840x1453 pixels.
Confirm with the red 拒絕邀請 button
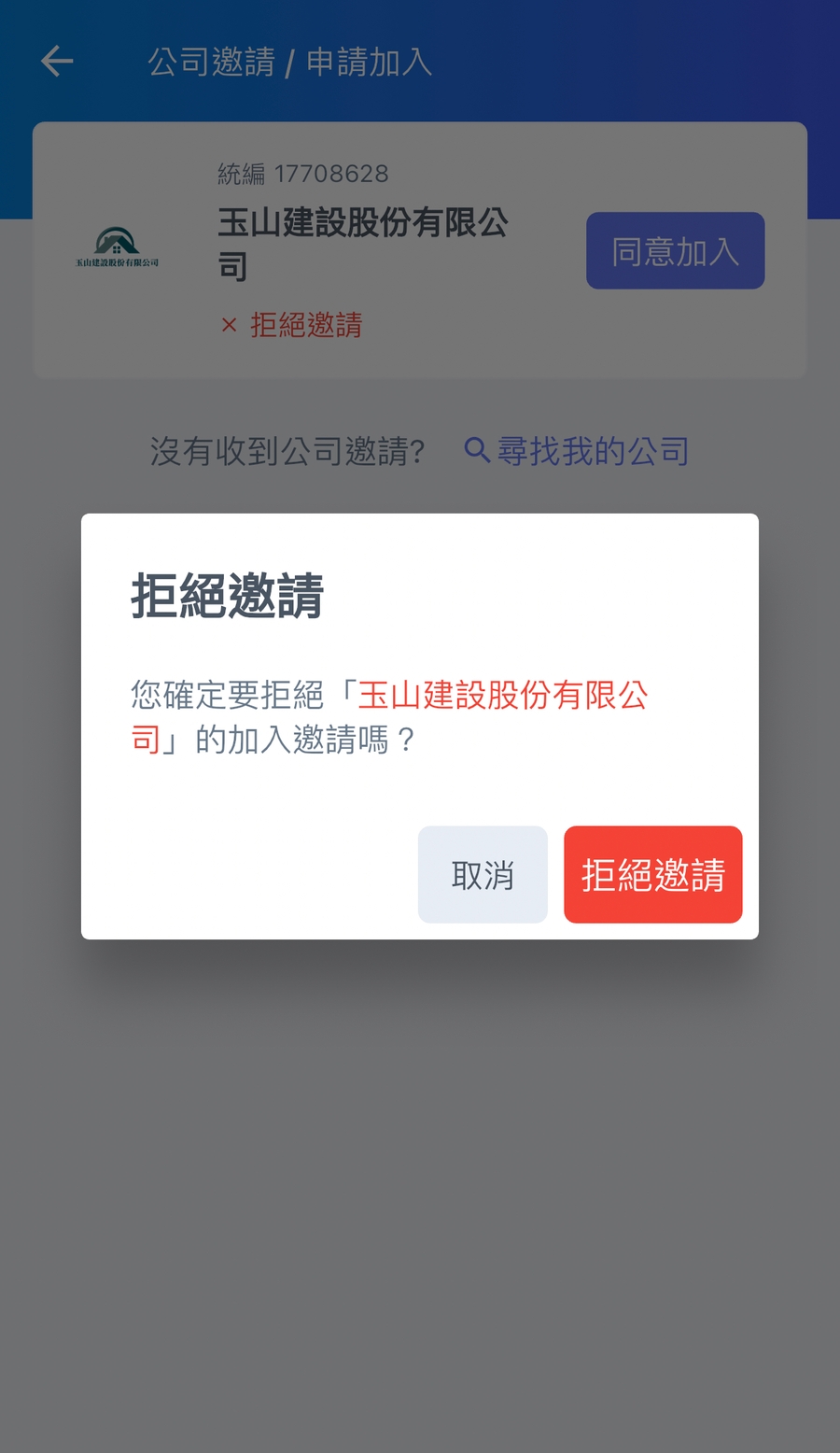pyautogui.click(x=652, y=875)
